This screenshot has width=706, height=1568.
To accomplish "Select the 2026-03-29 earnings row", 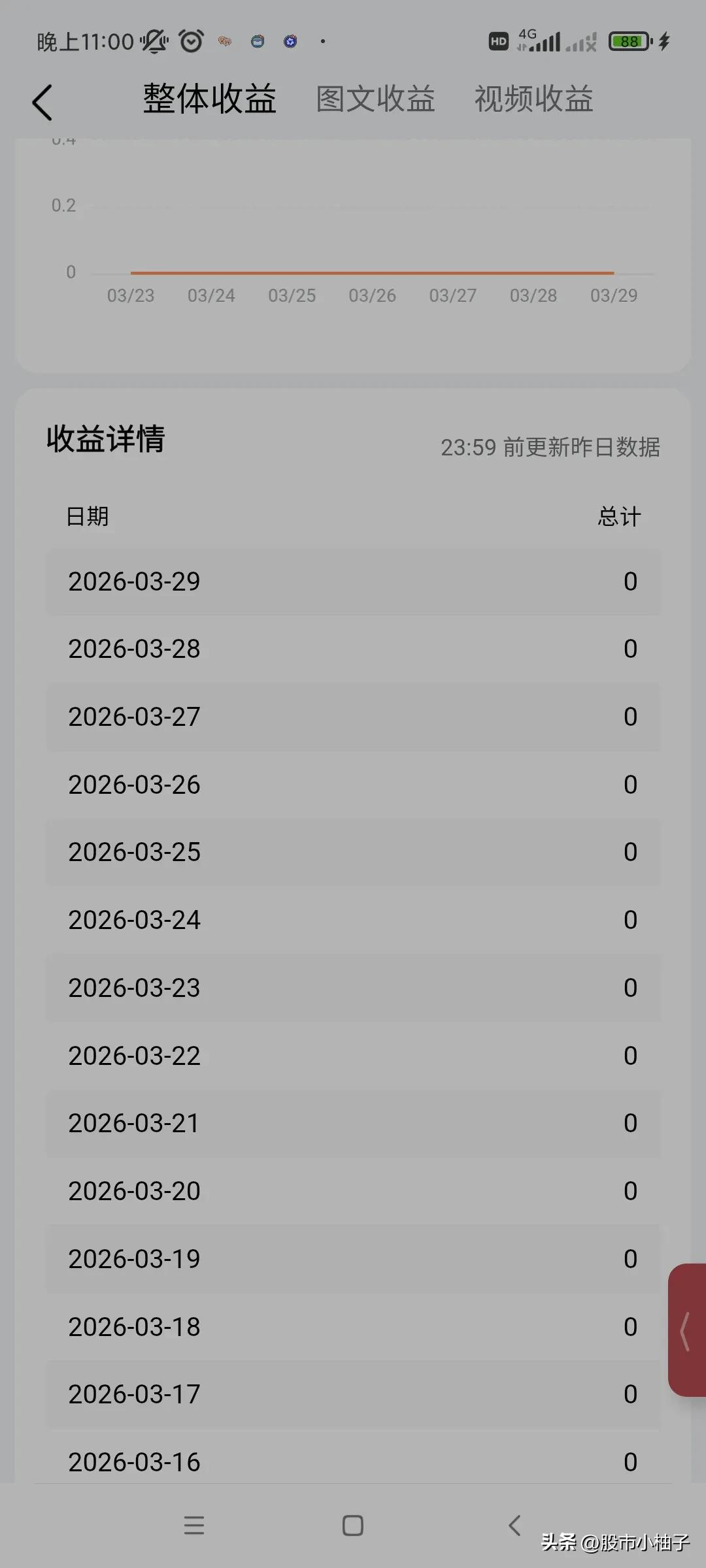I will 353,581.
